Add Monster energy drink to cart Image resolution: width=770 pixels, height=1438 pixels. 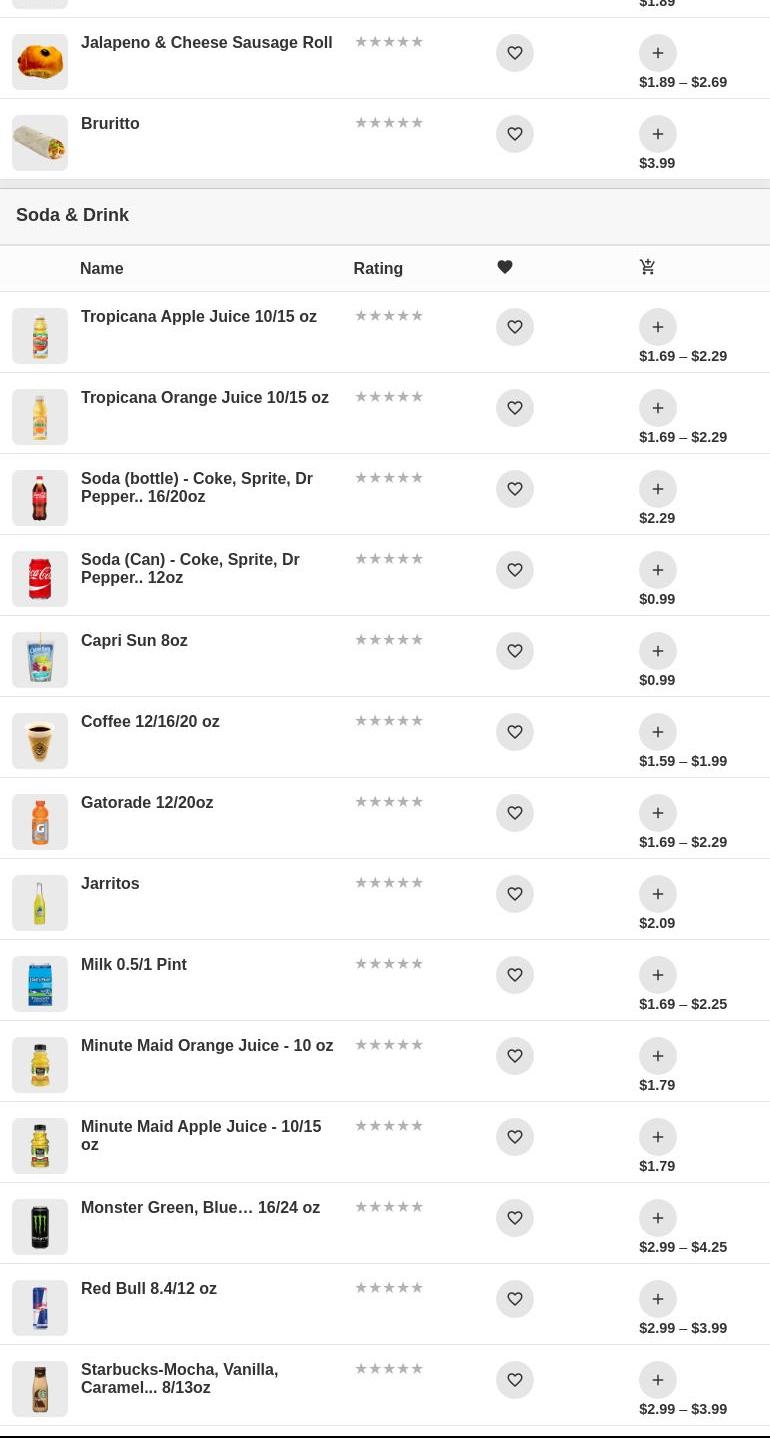pyautogui.click(x=657, y=1218)
